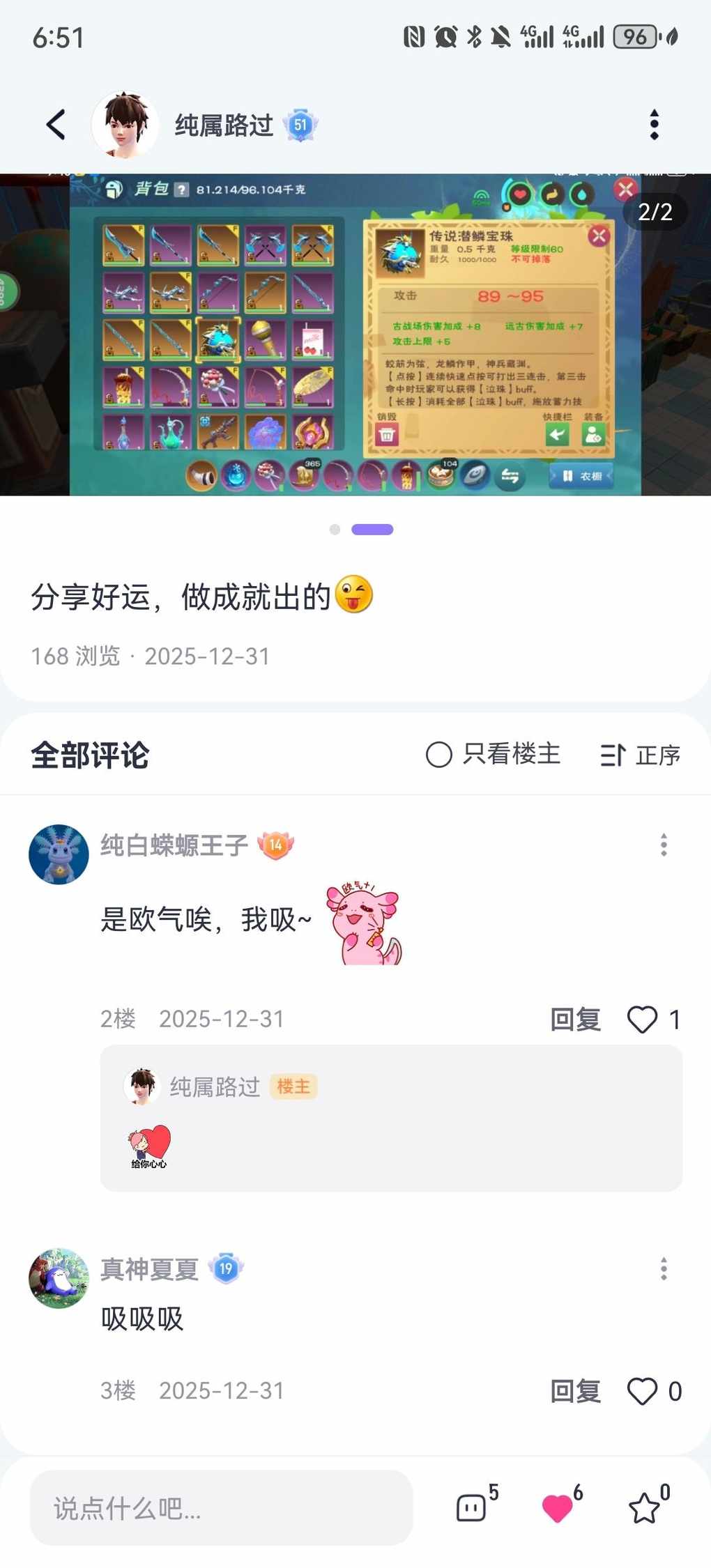Like the 2楼 comment by 纯白蝾螈王子
This screenshot has height=1568, width=711.
[643, 1020]
